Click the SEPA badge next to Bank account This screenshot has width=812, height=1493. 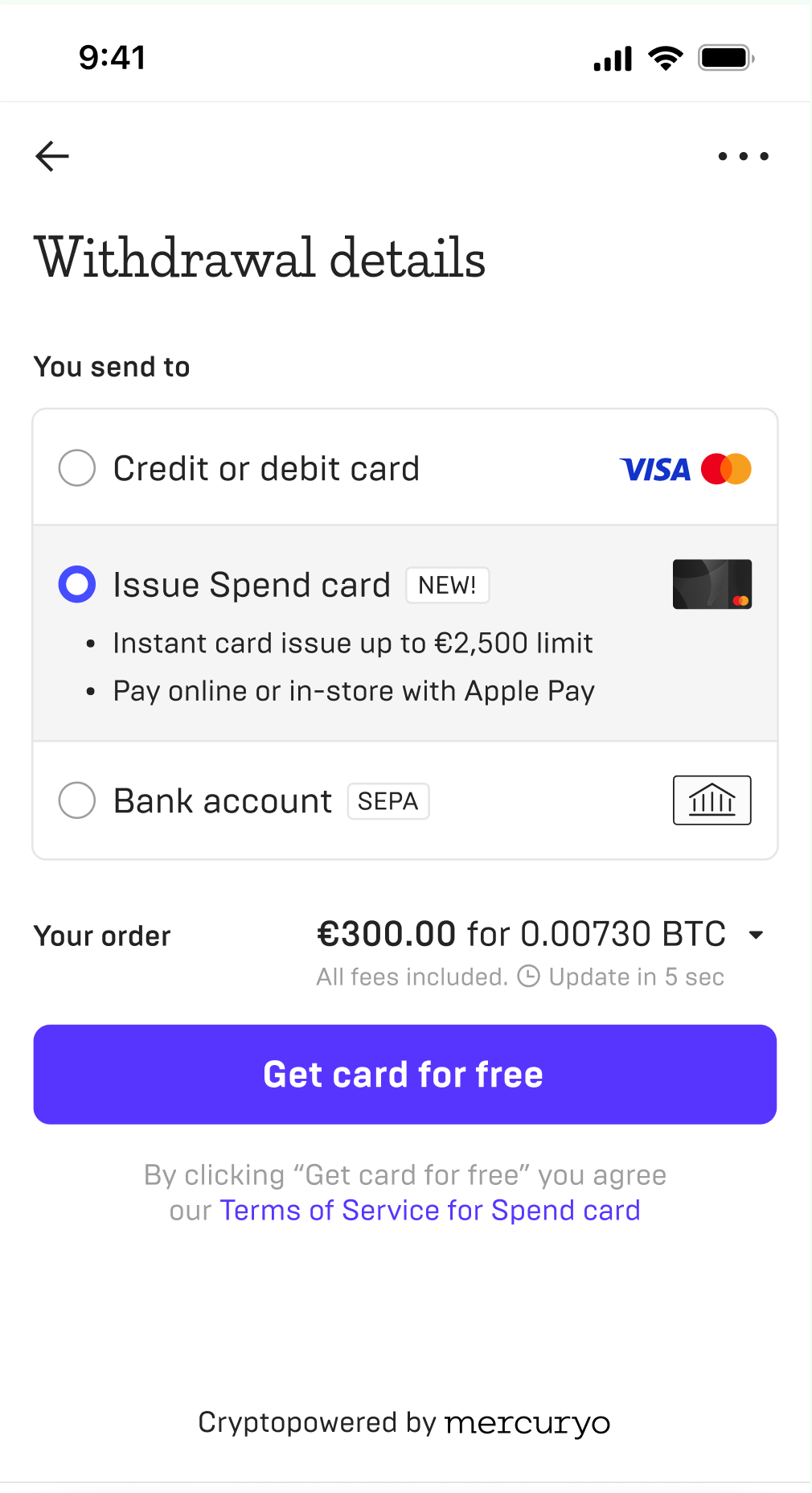point(388,800)
